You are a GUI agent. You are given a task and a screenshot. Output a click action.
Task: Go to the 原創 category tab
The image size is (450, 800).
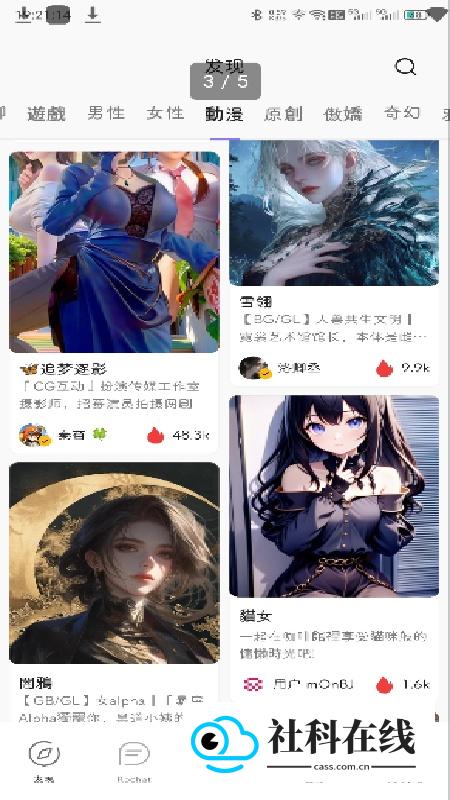[283, 113]
